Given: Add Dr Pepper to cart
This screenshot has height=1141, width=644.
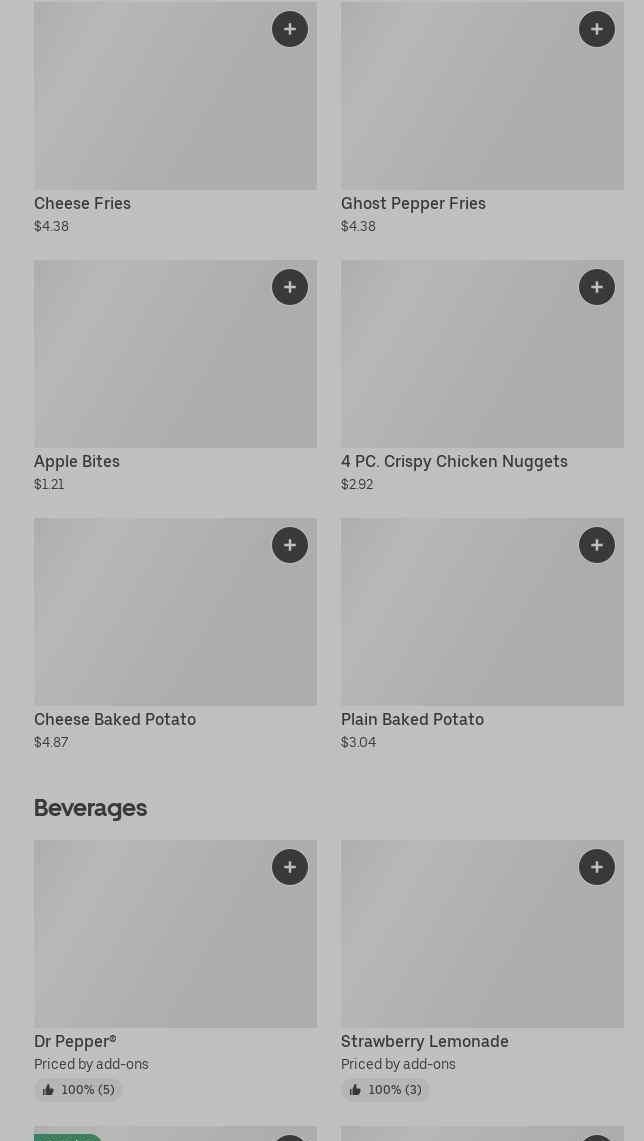Looking at the screenshot, I should coord(290,867).
